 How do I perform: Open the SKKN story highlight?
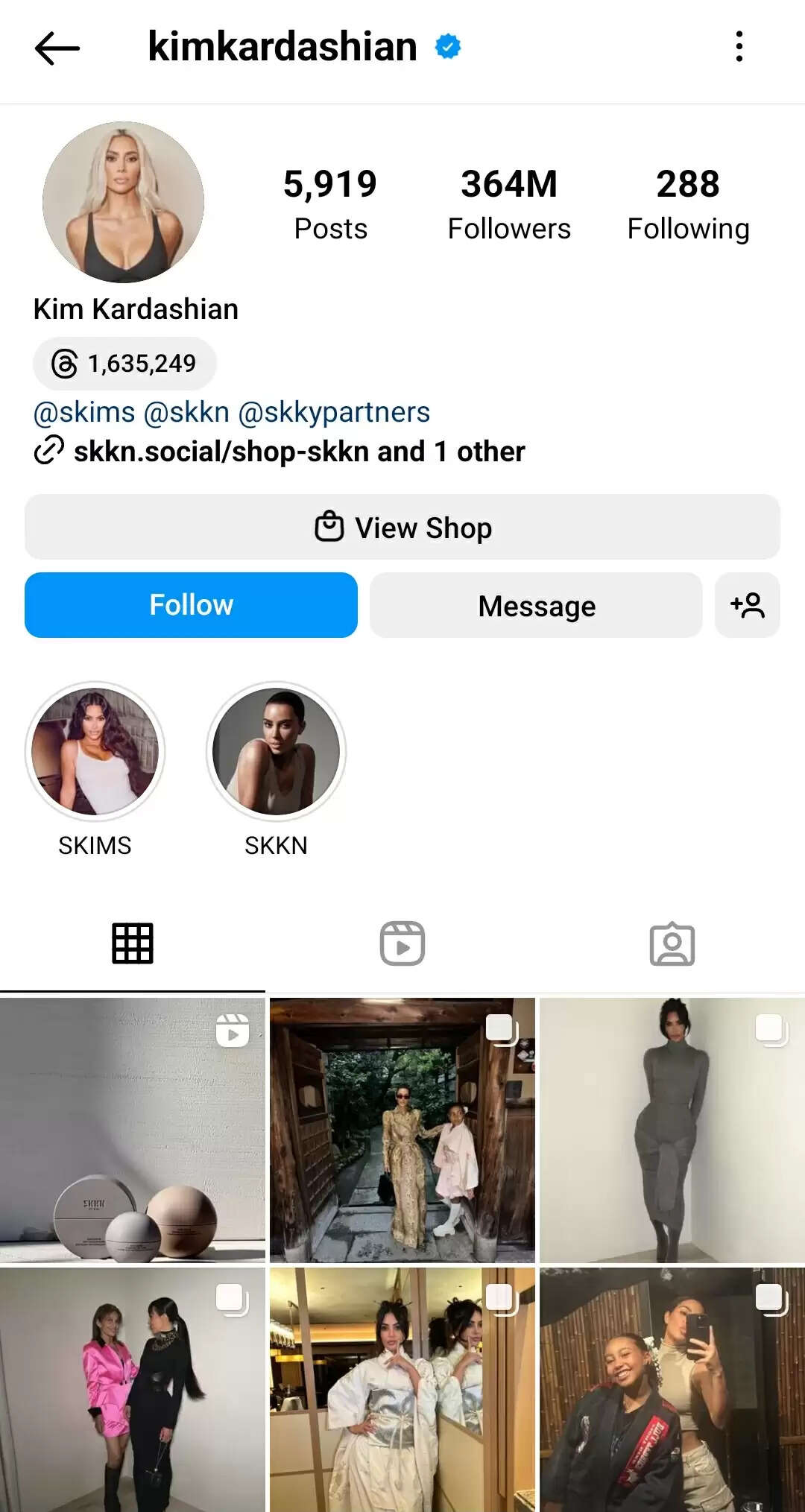(276, 751)
